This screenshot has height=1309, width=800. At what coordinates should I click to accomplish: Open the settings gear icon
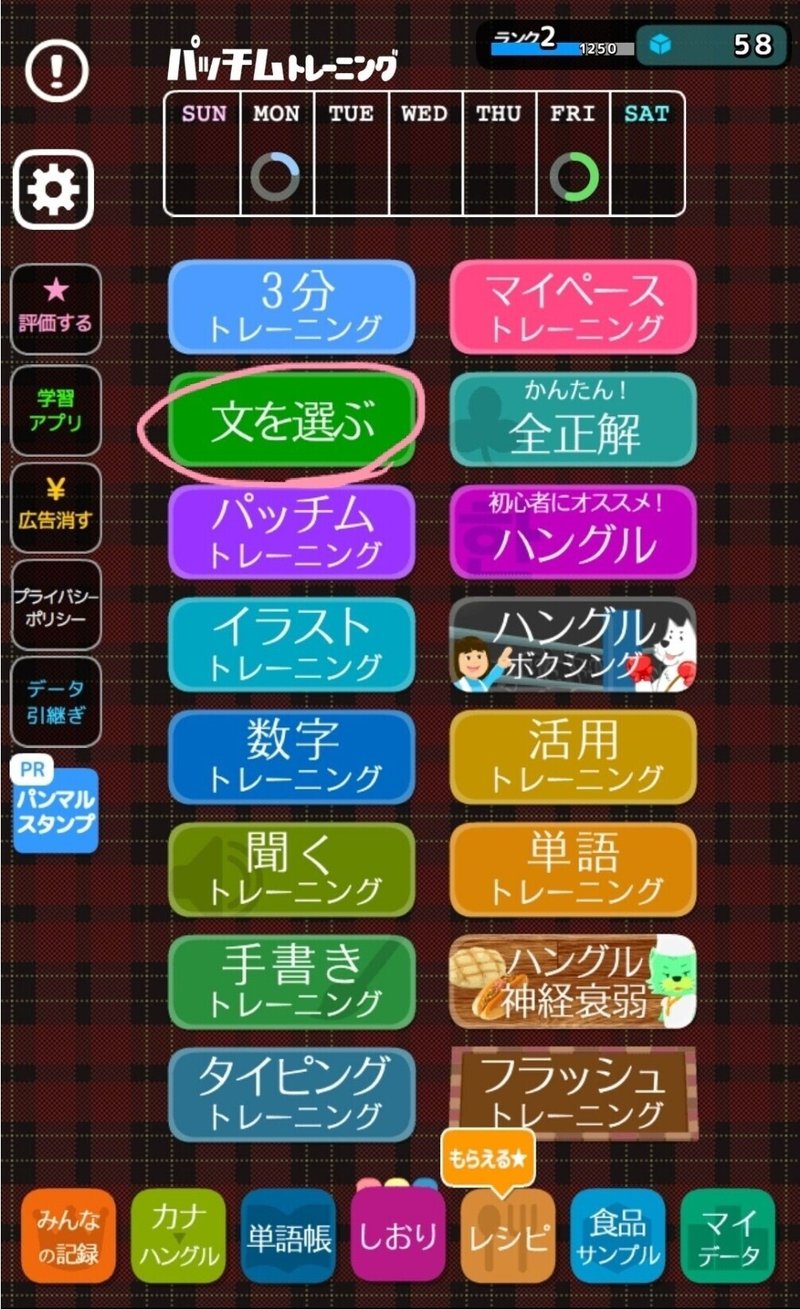tap(55, 190)
